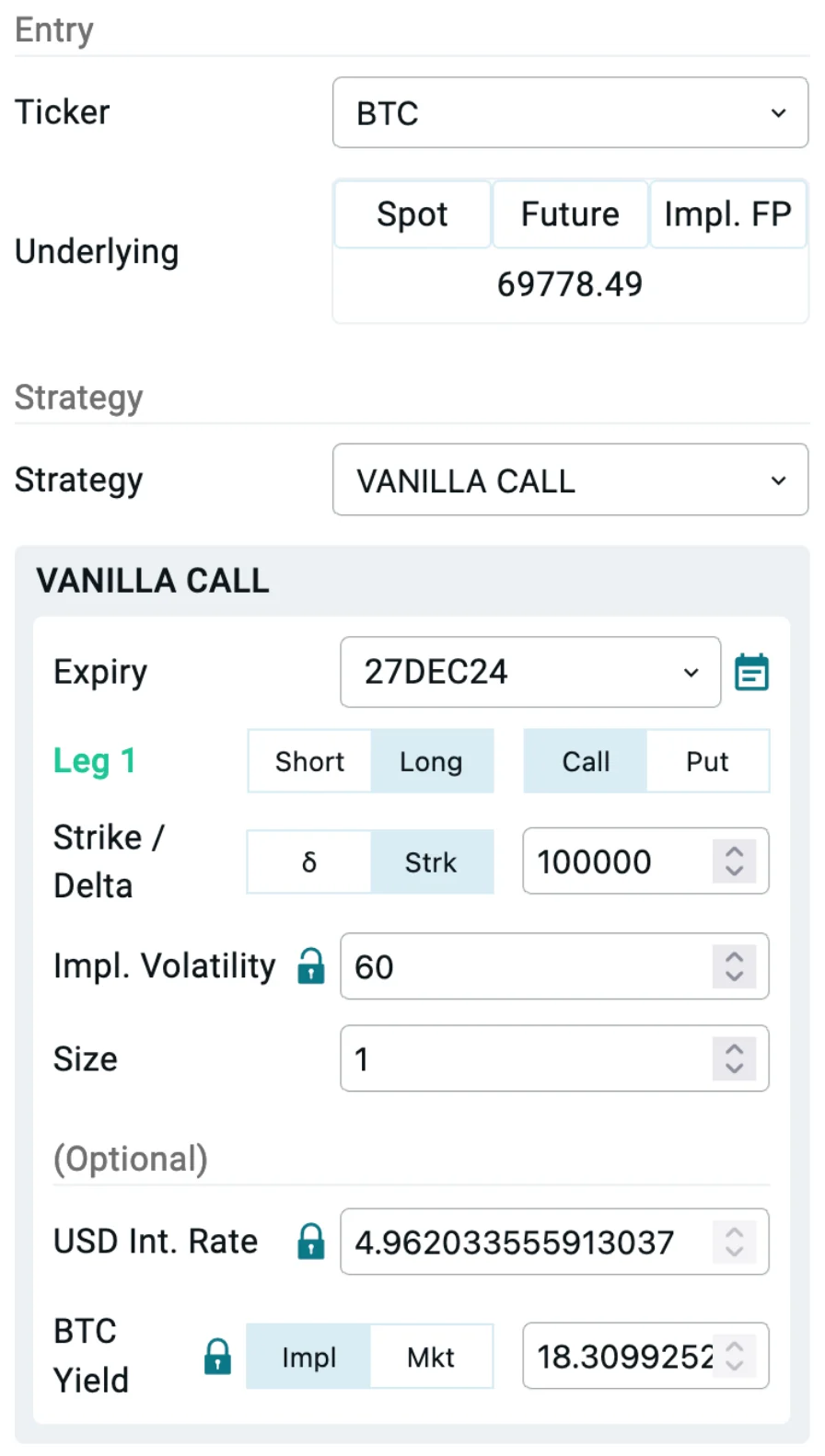Choose Impl. FP underlying

click(727, 214)
